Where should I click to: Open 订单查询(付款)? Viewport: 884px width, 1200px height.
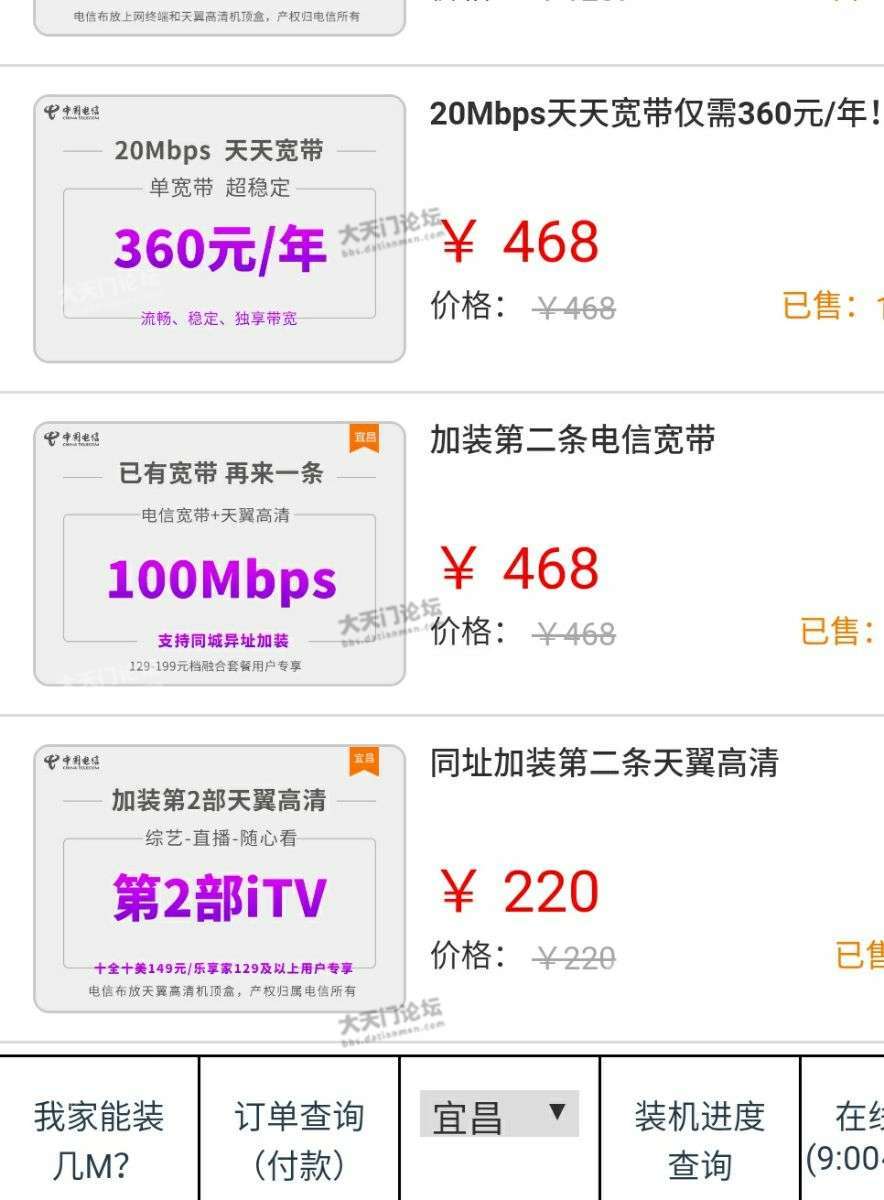click(x=299, y=1140)
